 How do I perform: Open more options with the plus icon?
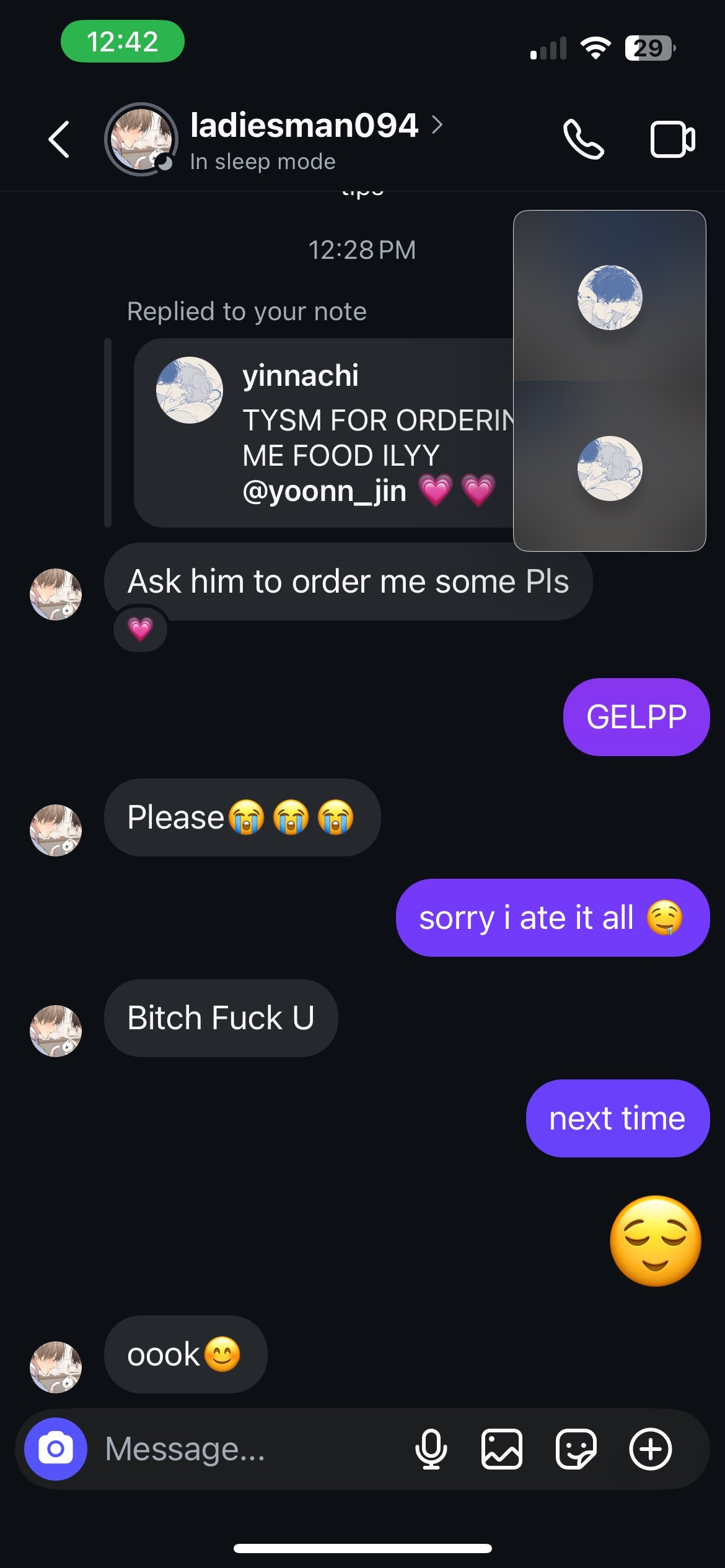click(x=650, y=1448)
